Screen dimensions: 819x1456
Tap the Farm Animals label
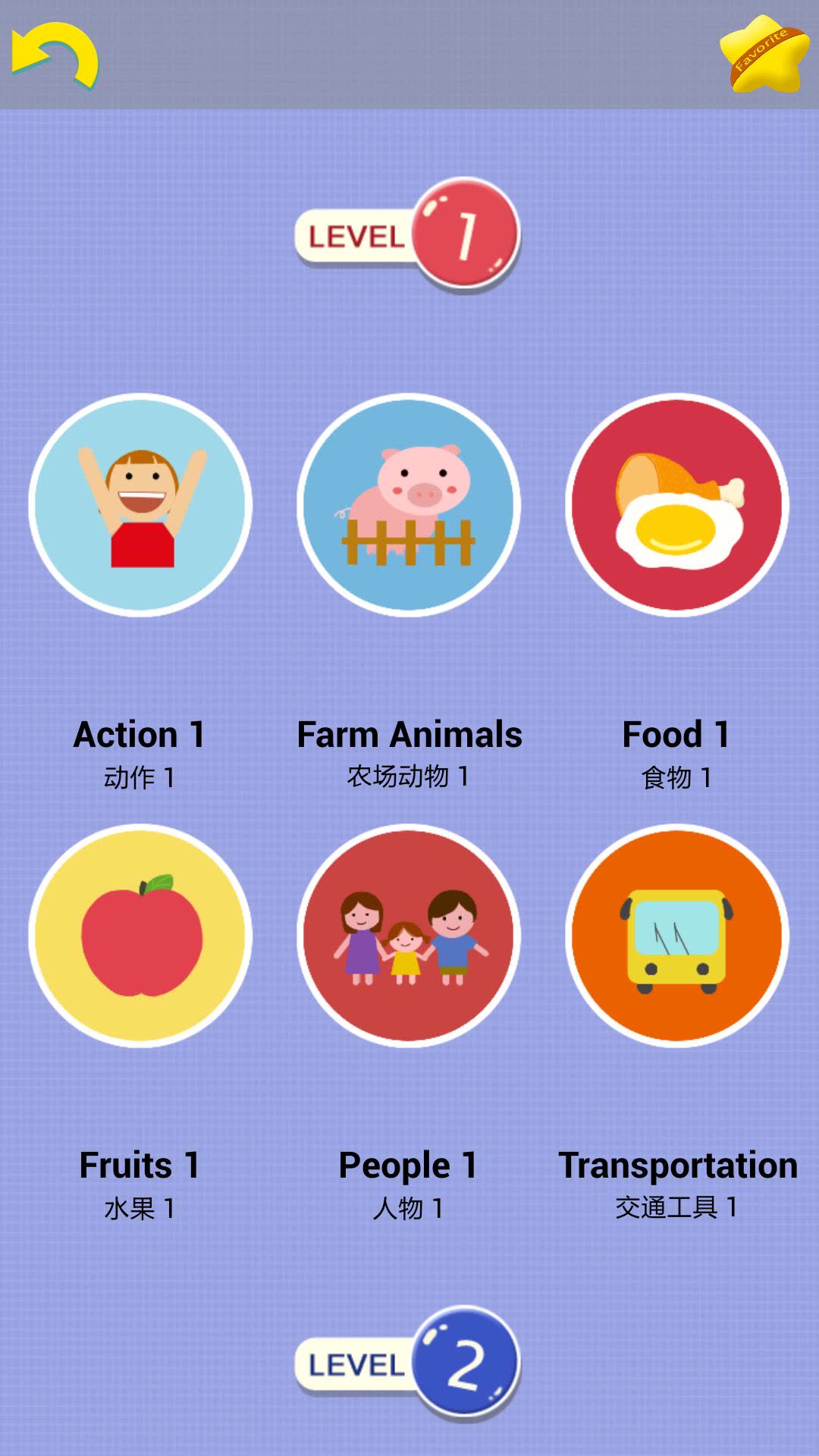(x=409, y=734)
